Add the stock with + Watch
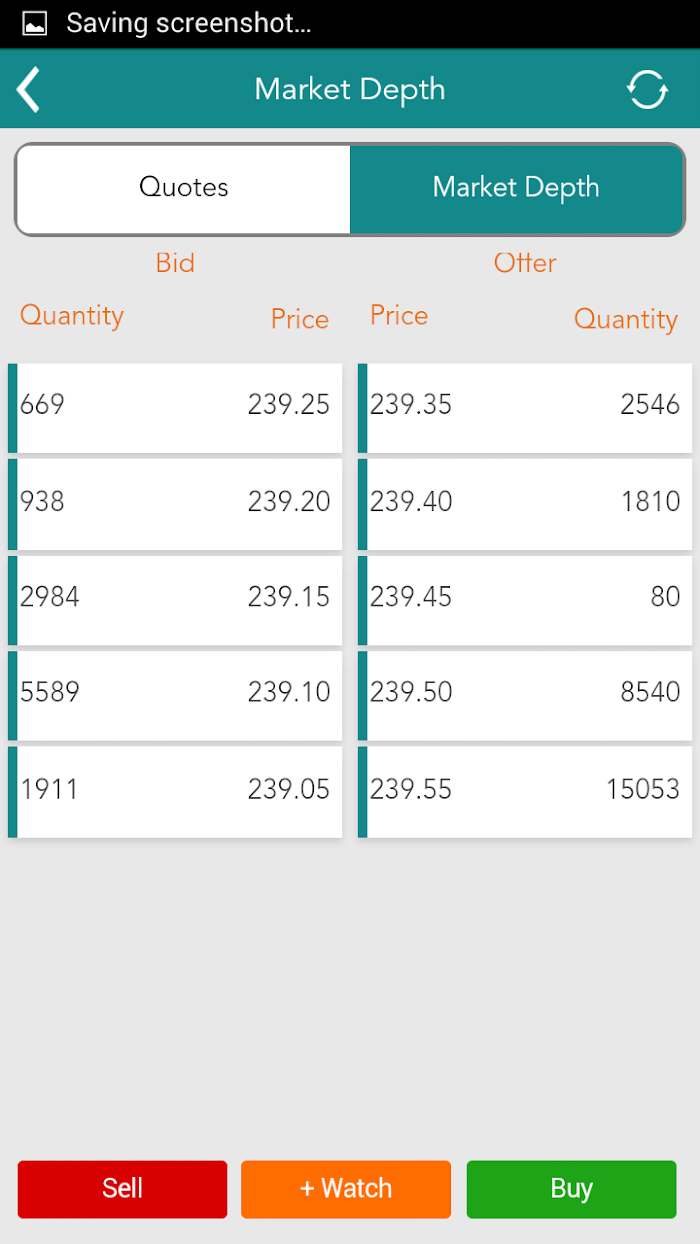This screenshot has height=1244, width=700. [346, 1189]
